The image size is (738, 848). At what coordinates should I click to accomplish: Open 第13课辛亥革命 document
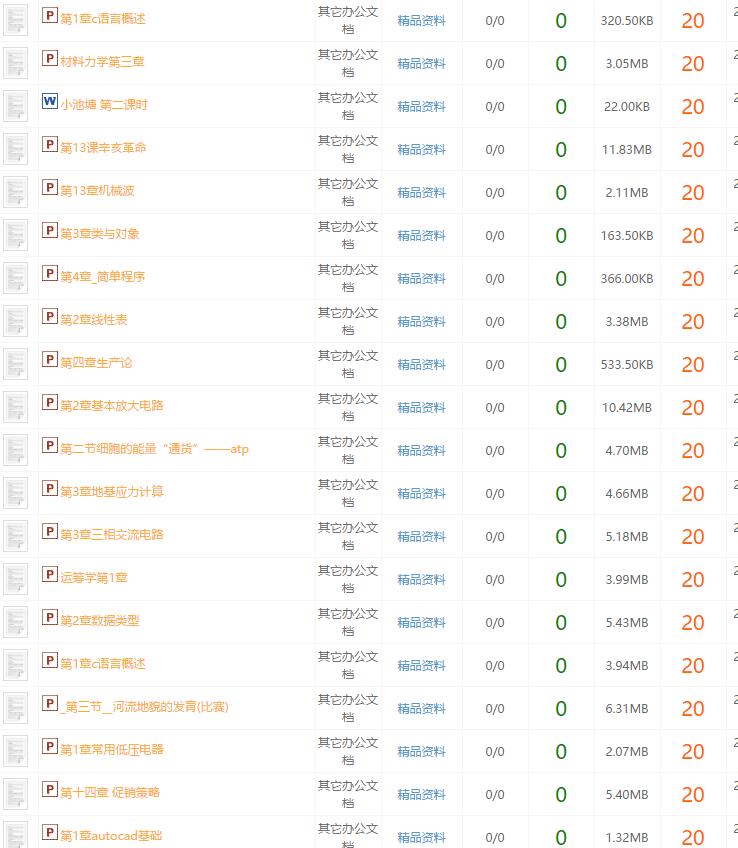pyautogui.click(x=103, y=148)
